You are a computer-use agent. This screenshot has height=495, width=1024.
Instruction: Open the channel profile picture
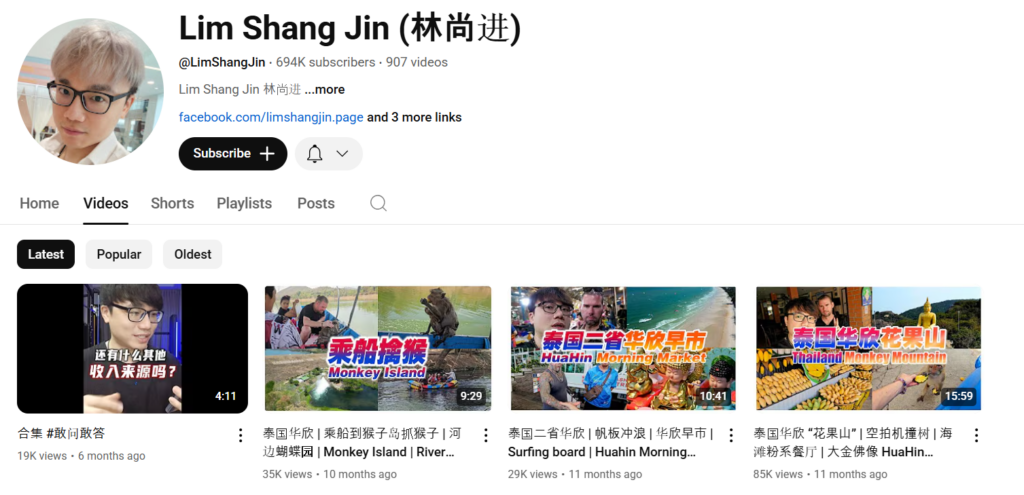91,91
